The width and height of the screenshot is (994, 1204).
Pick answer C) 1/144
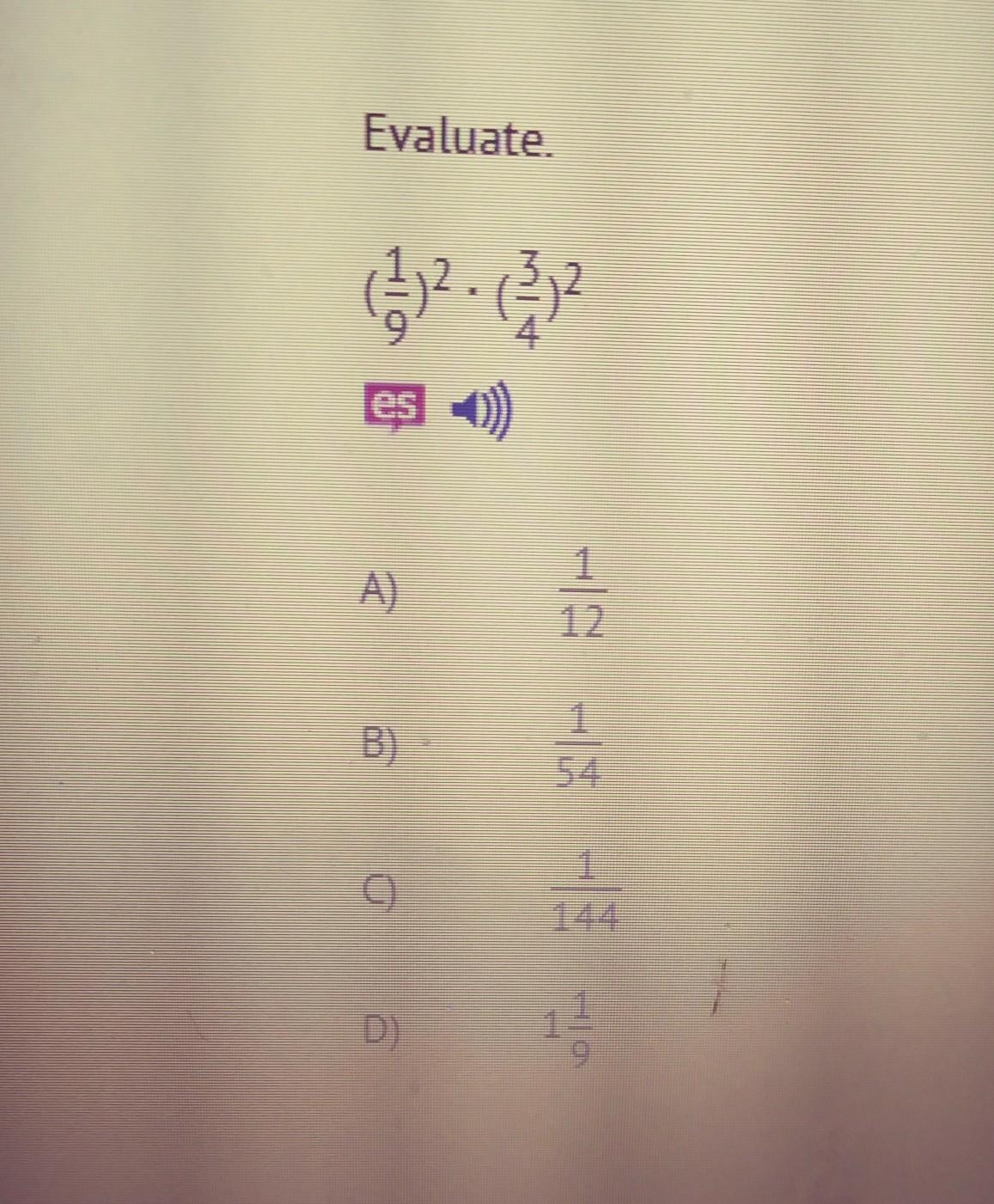click(x=378, y=894)
